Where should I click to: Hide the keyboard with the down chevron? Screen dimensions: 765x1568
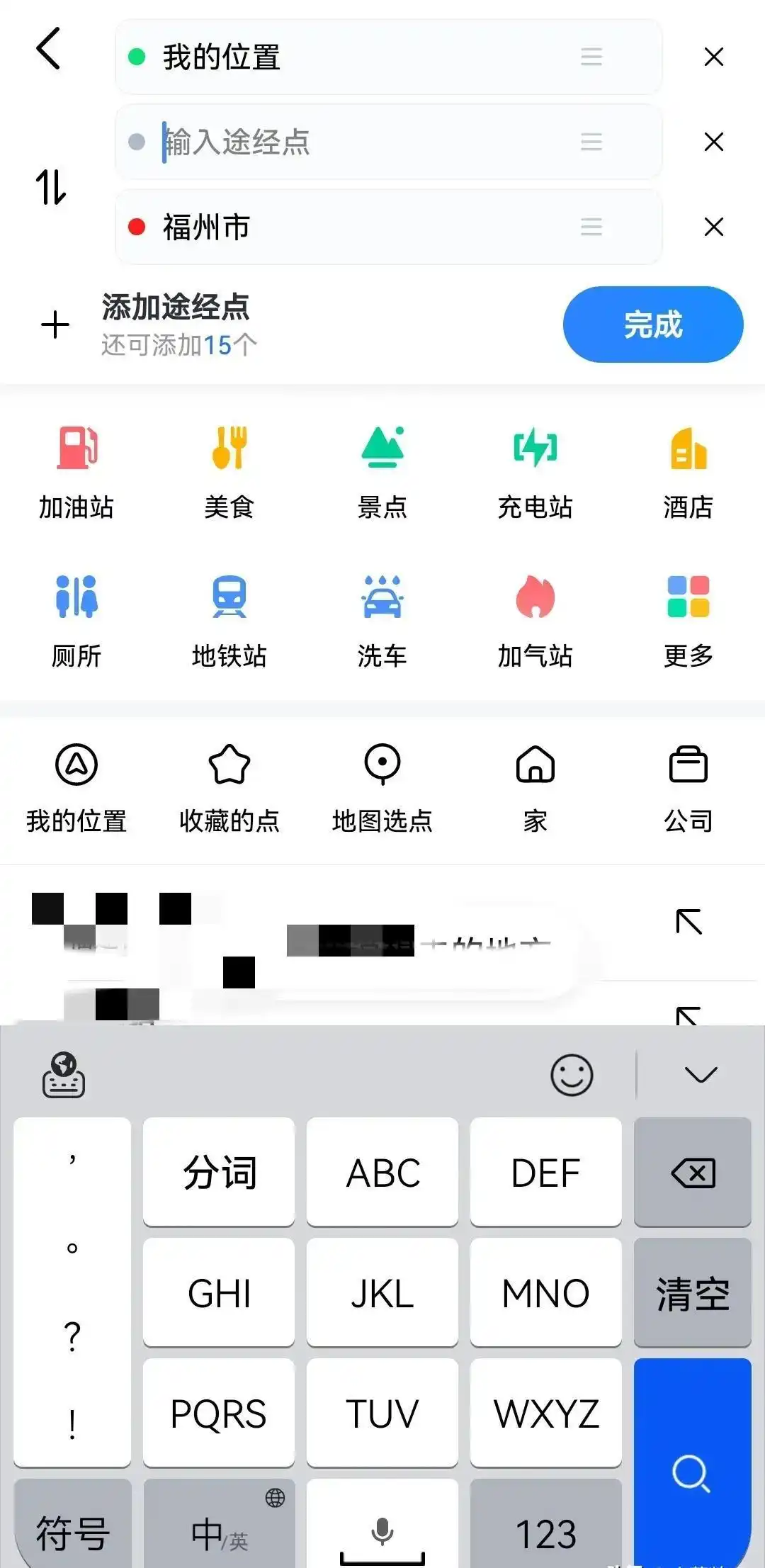701,1075
